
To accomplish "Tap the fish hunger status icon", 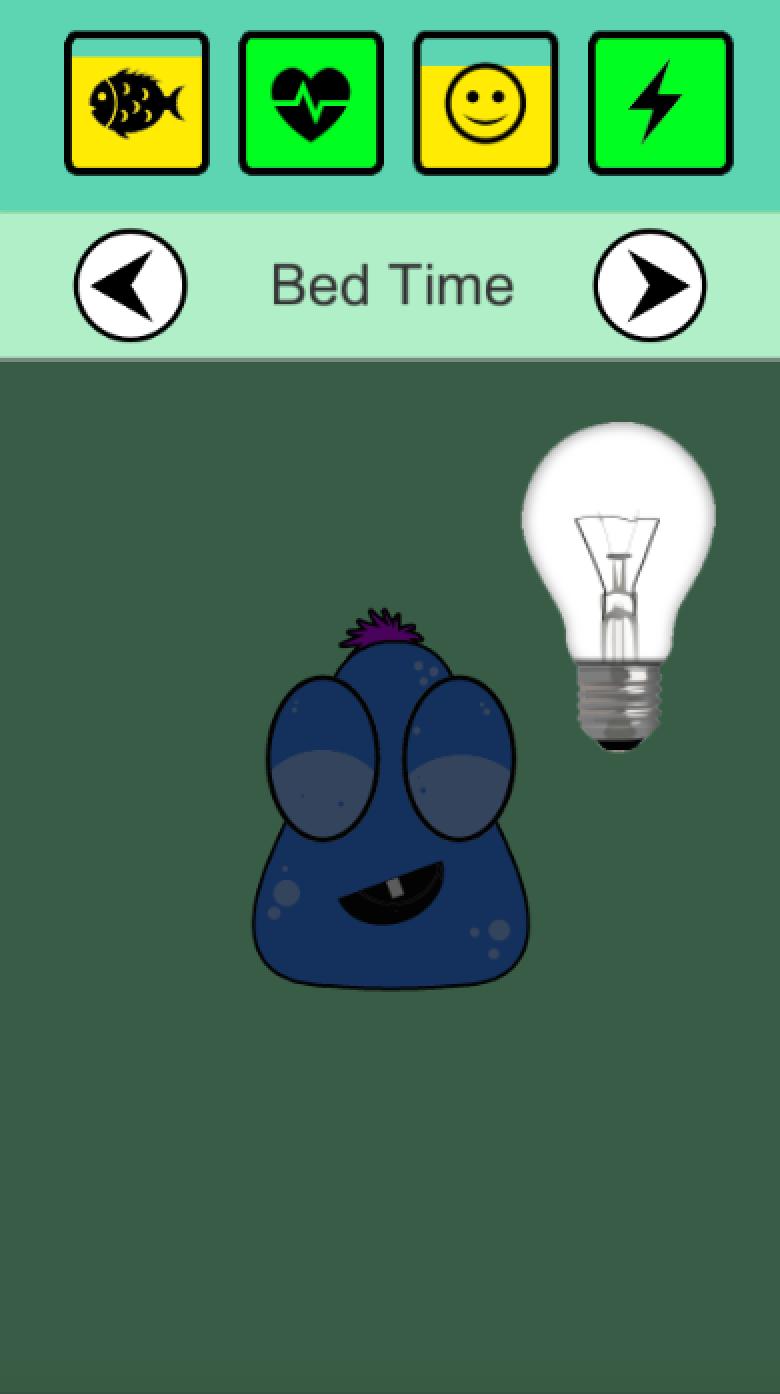I will click(x=137, y=103).
